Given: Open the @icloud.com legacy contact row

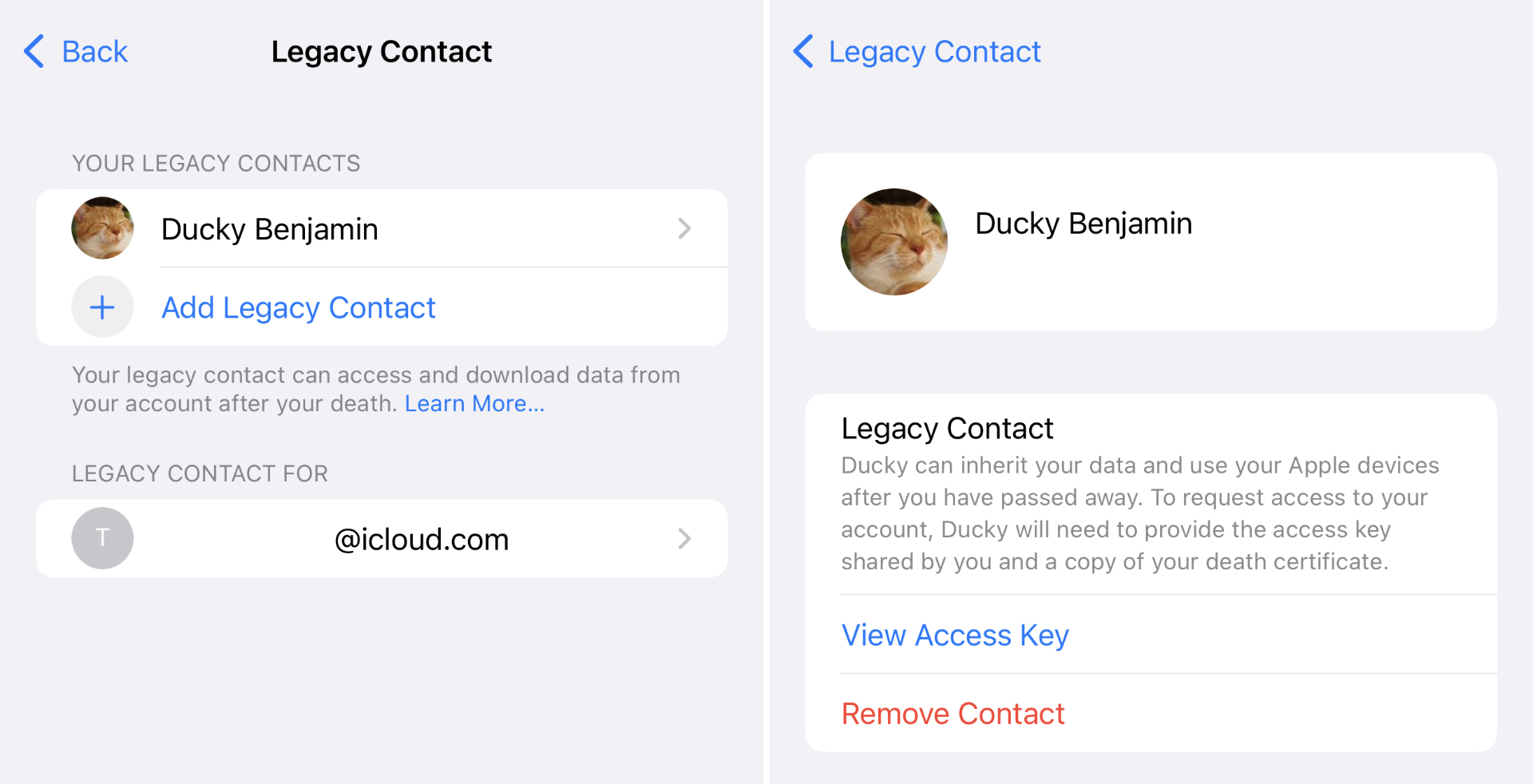Looking at the screenshot, I should pos(382,539).
